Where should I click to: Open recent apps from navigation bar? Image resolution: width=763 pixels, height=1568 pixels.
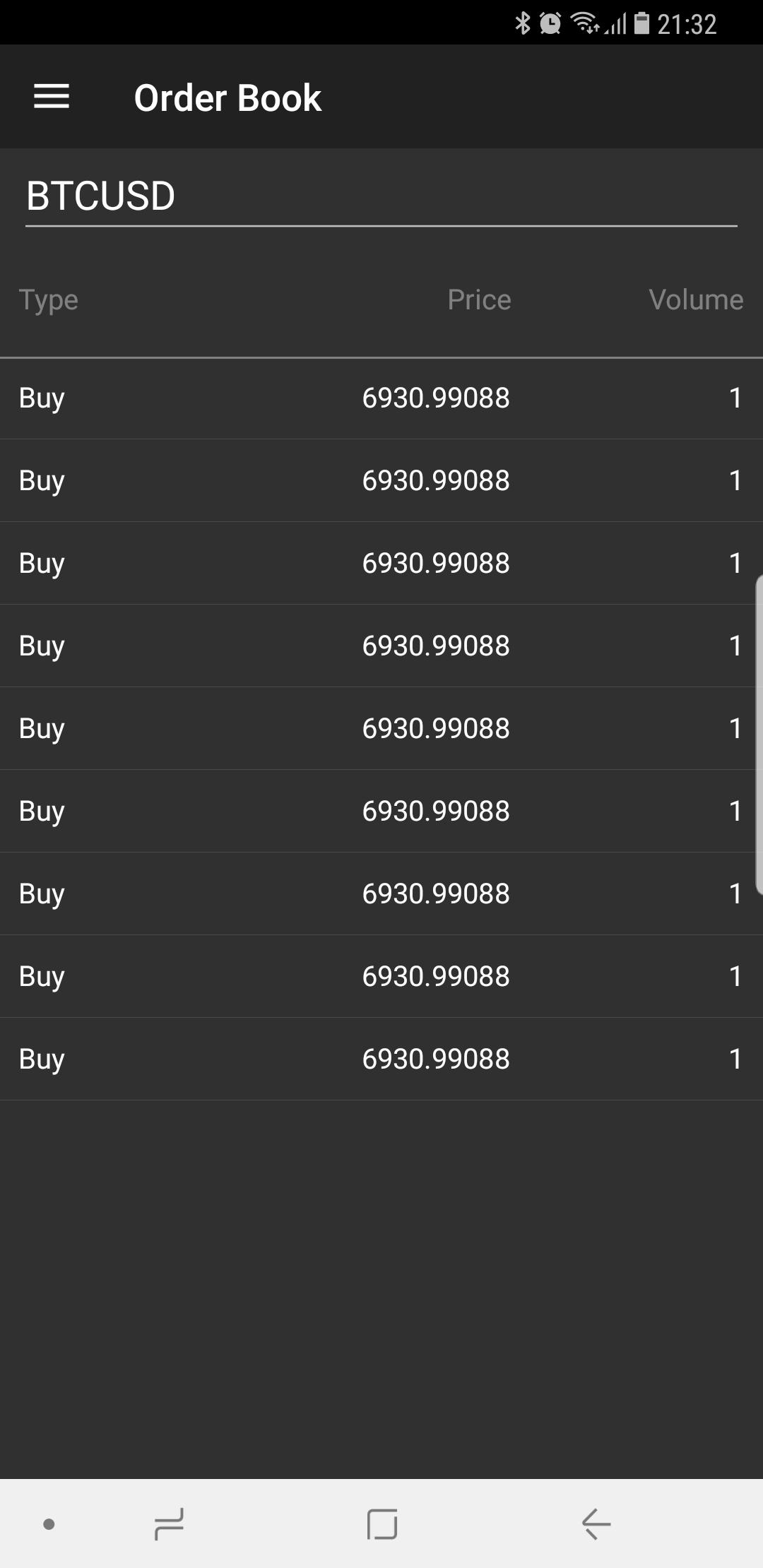[x=169, y=1524]
